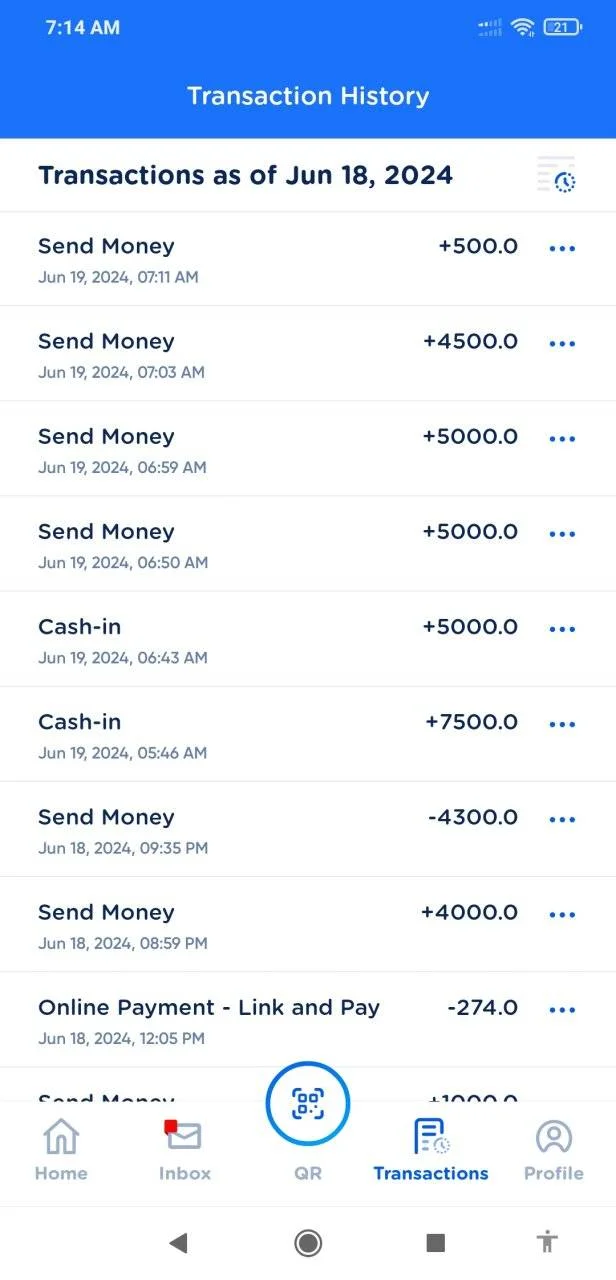The height and width of the screenshot is (1280, 616).
Task: Open more options for the +7500.0 Cash-in
Action: pos(562,724)
